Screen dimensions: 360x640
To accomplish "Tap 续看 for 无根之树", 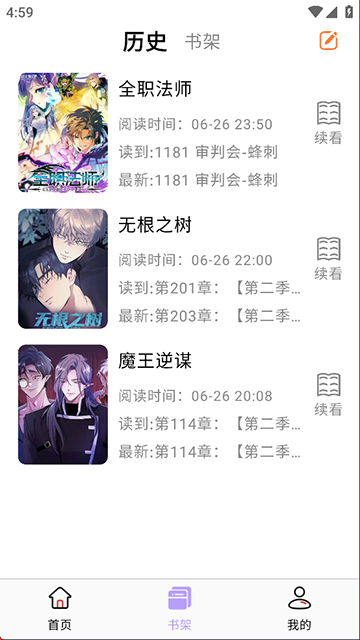I will 328,259.
